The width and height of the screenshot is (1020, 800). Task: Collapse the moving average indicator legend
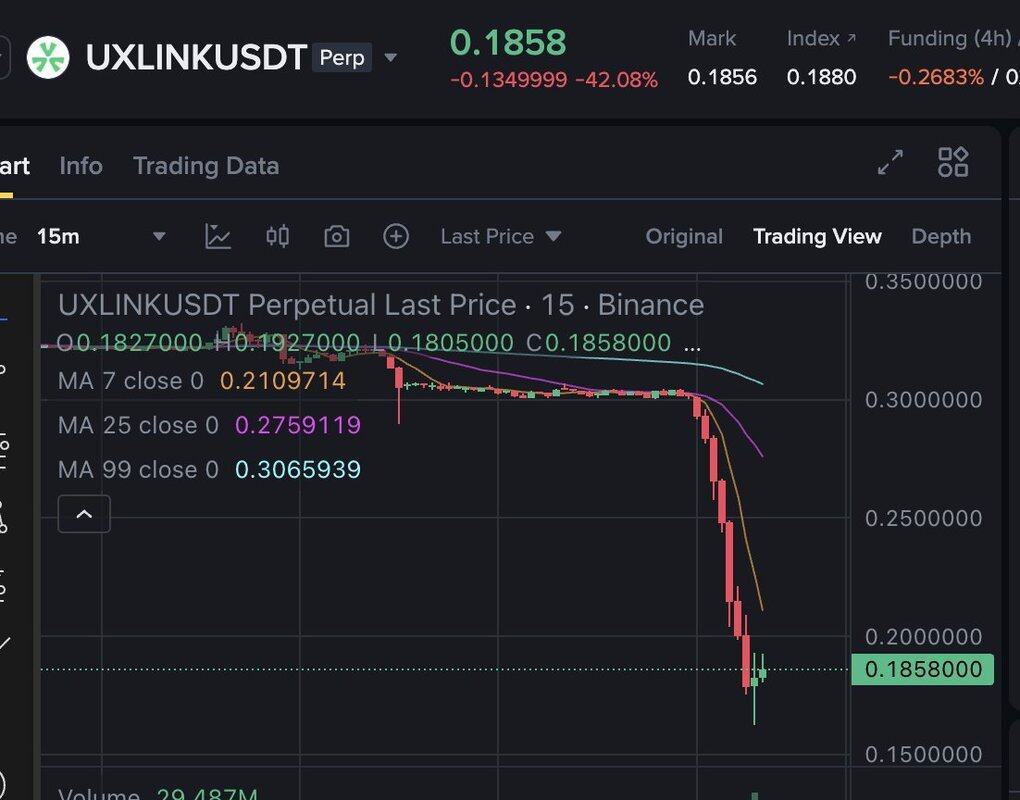(84, 515)
